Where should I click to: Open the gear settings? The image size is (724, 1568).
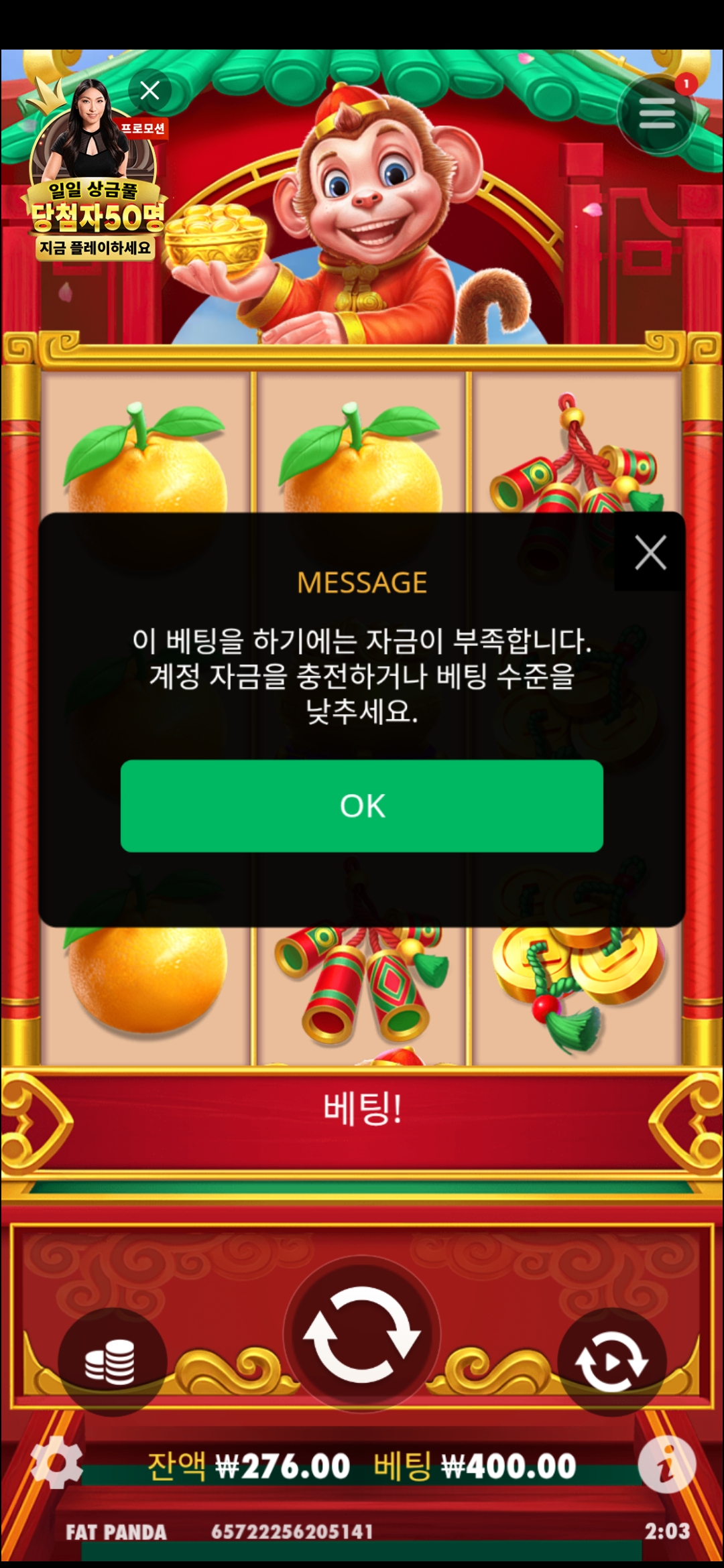tap(58, 1462)
